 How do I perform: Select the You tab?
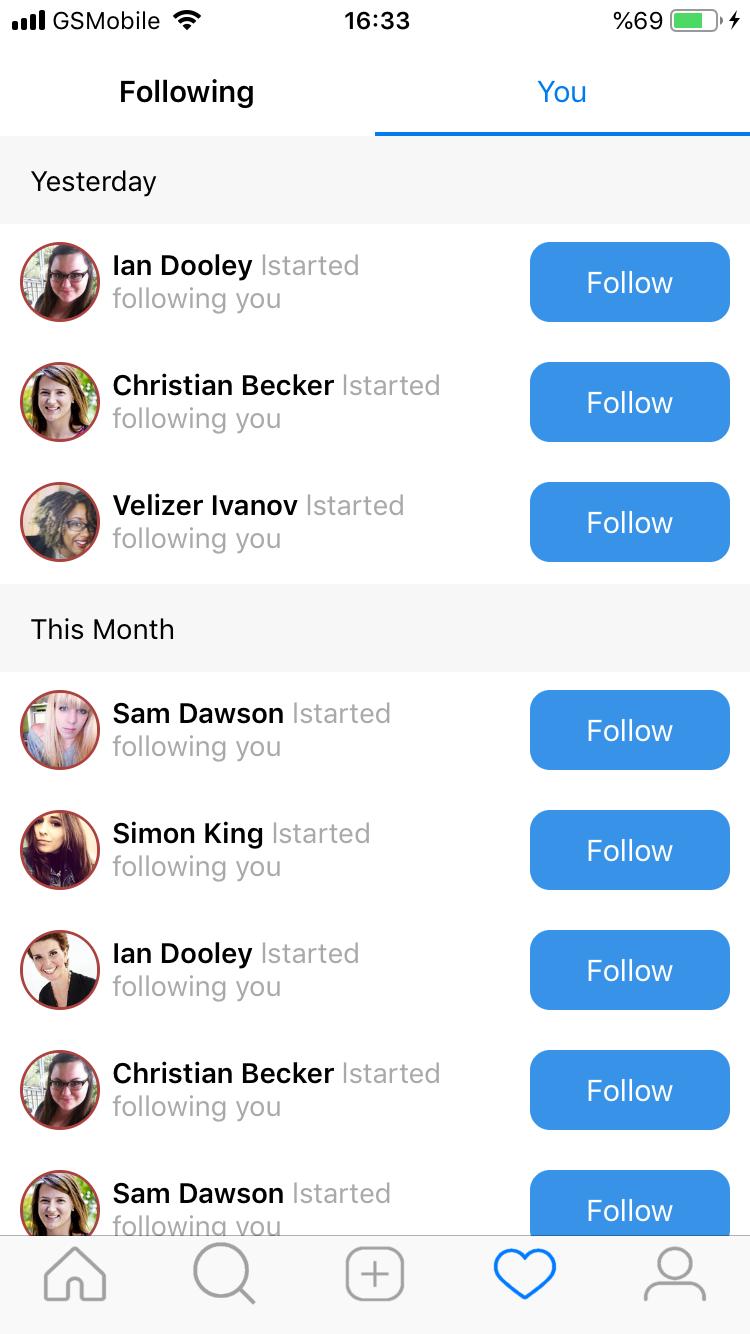pyautogui.click(x=562, y=91)
